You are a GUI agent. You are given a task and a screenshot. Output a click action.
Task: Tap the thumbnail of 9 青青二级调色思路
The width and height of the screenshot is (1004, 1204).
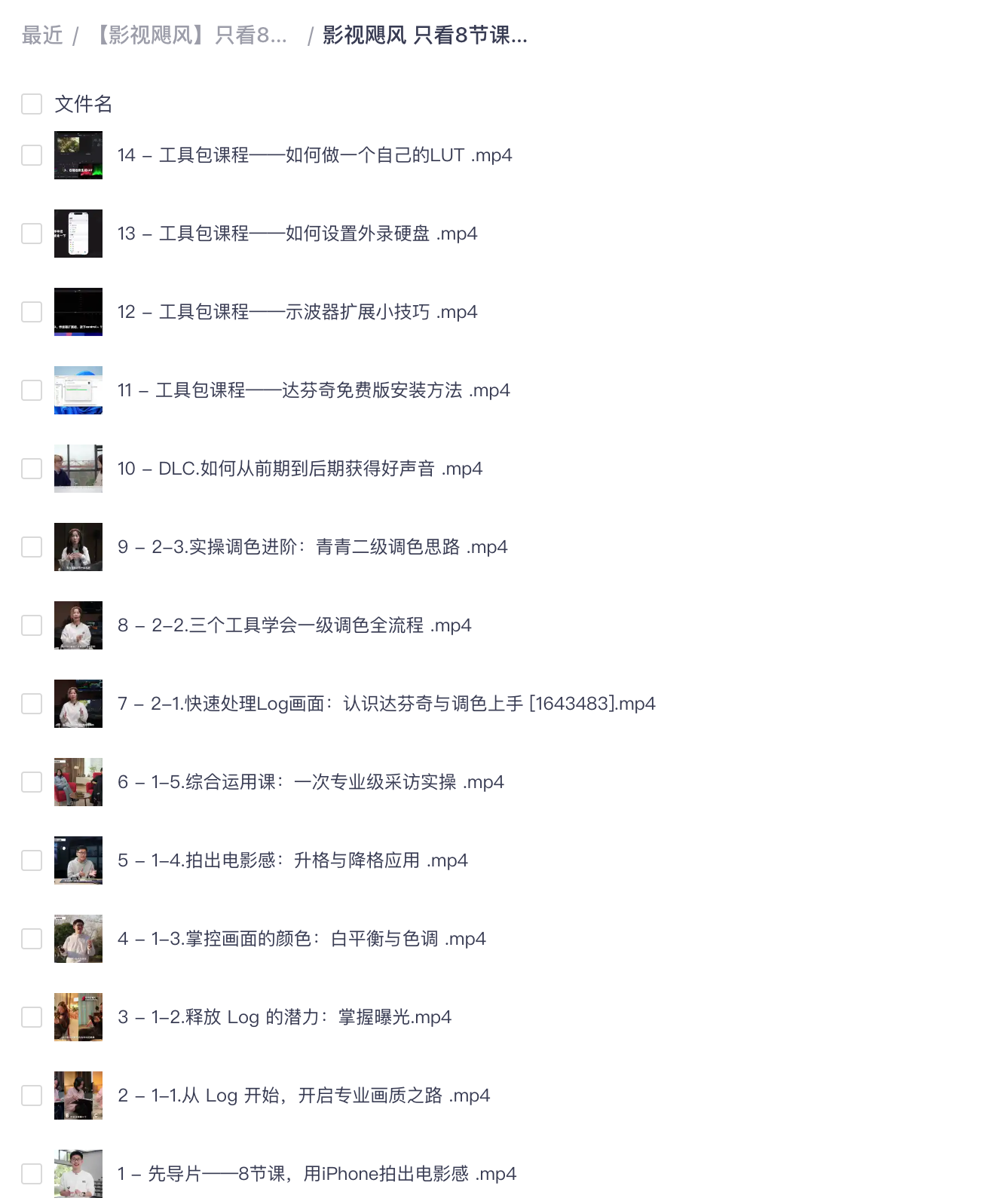[x=78, y=547]
